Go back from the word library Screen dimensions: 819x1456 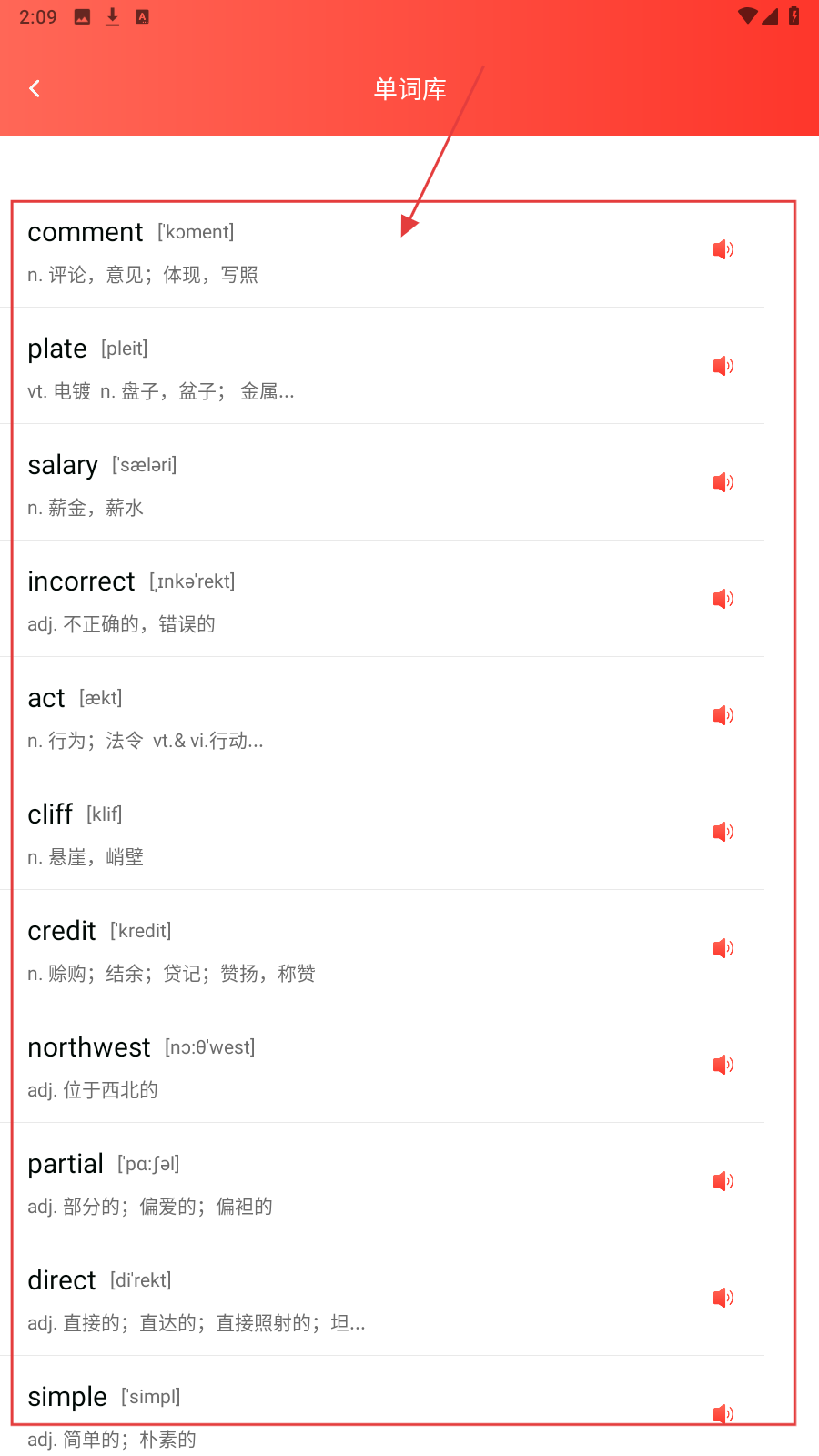click(35, 88)
